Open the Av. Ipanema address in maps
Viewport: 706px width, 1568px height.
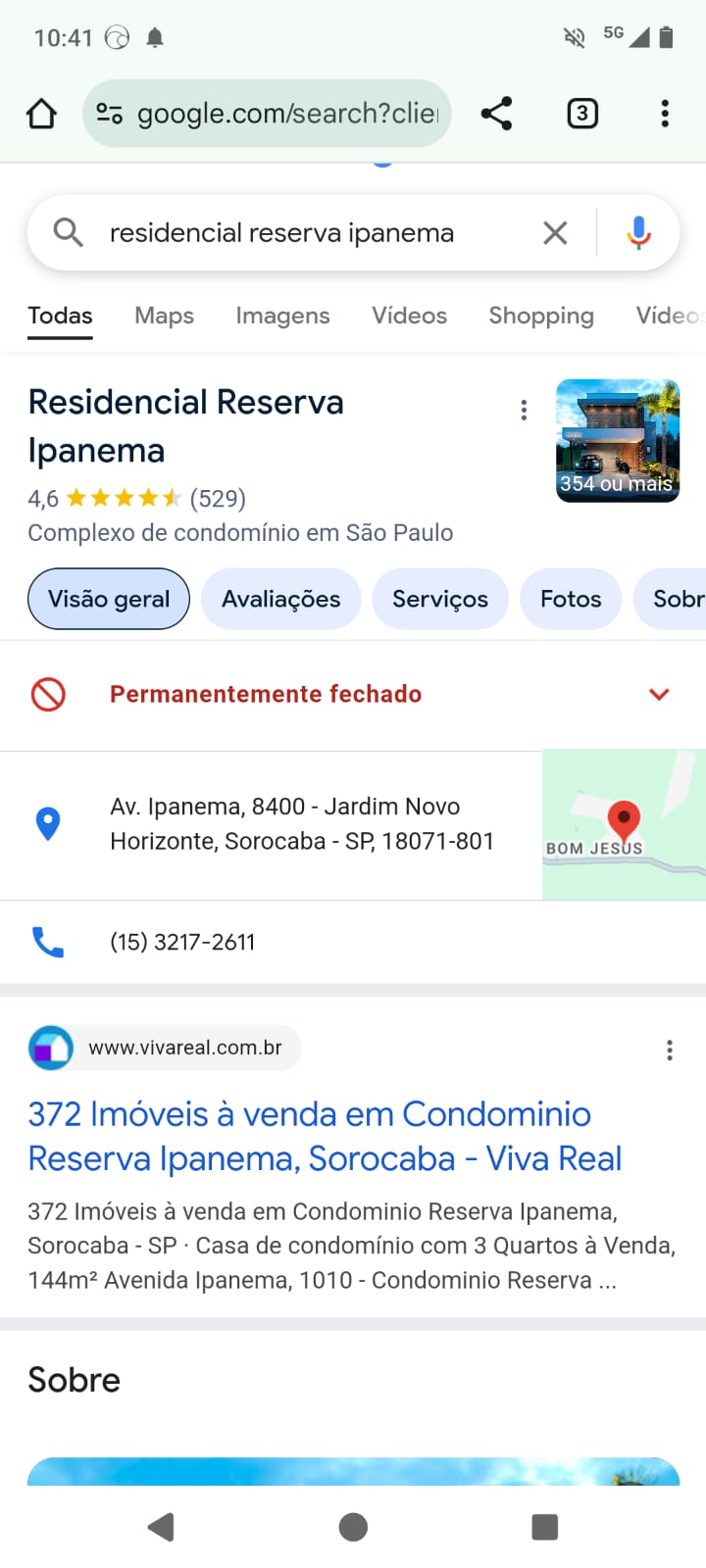coord(302,824)
